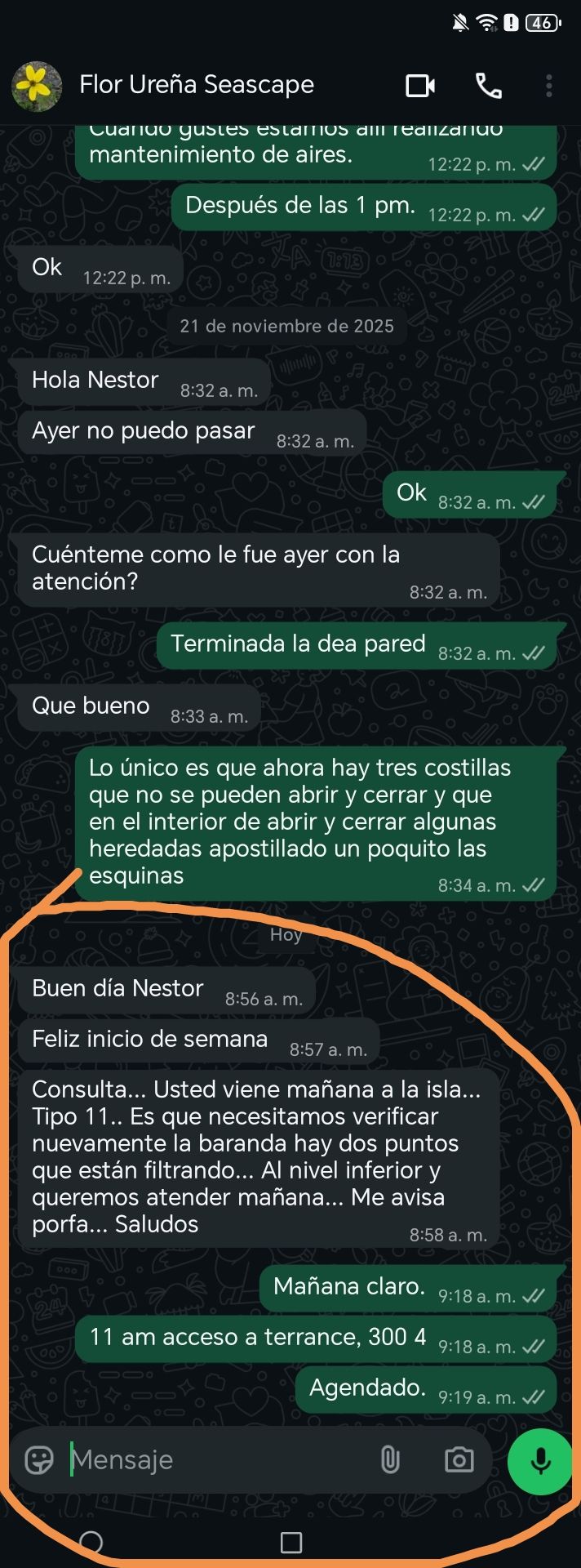Tap the microphone voice message button
The height and width of the screenshot is (1568, 581).
[540, 1461]
